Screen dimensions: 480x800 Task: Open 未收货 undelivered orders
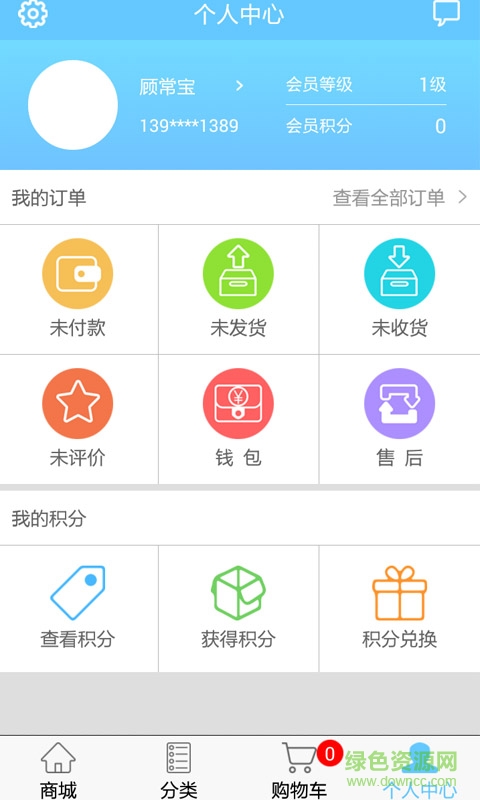point(399,289)
